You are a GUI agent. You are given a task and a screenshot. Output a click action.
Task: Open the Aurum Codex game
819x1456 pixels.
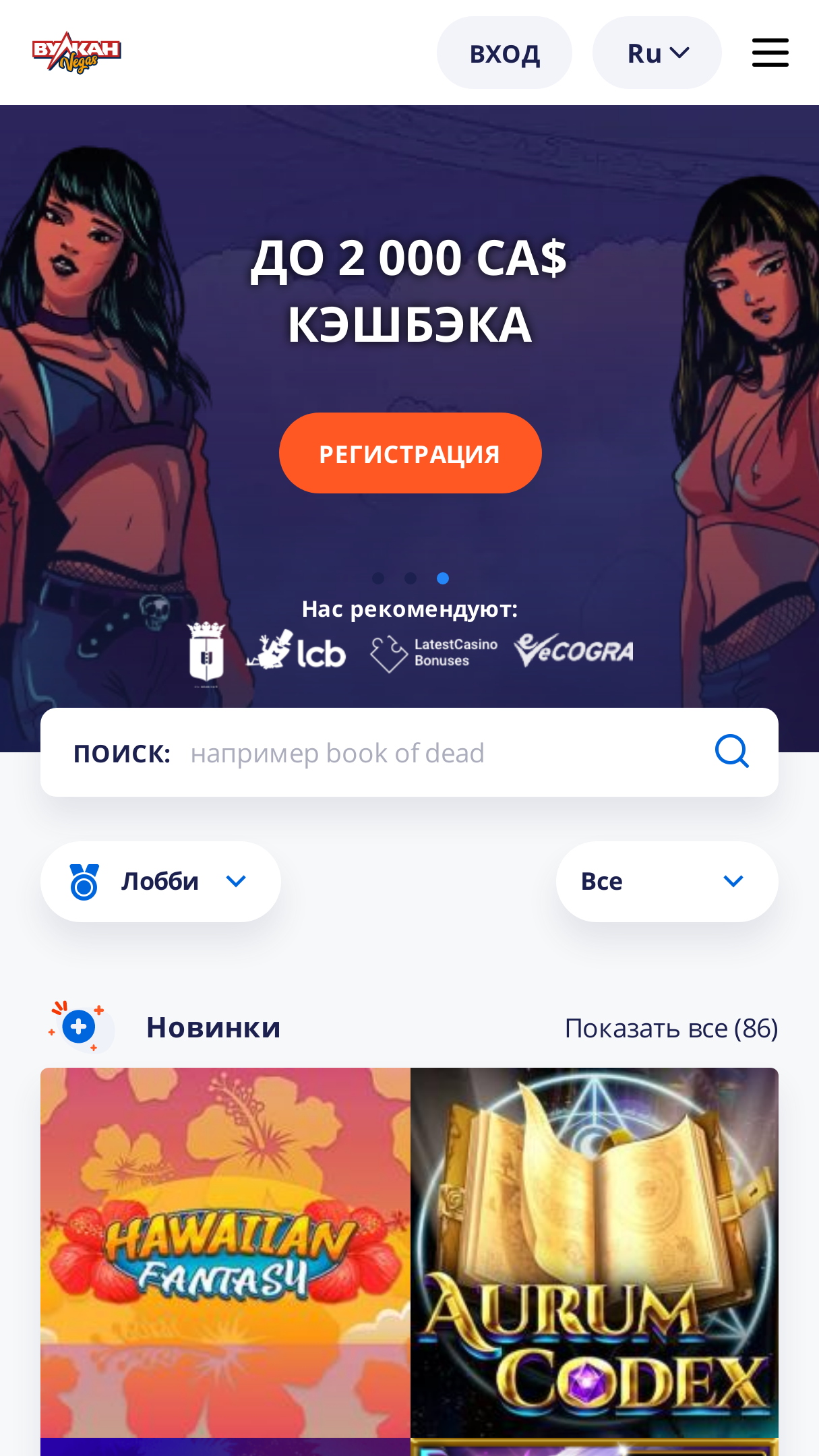[595, 1252]
